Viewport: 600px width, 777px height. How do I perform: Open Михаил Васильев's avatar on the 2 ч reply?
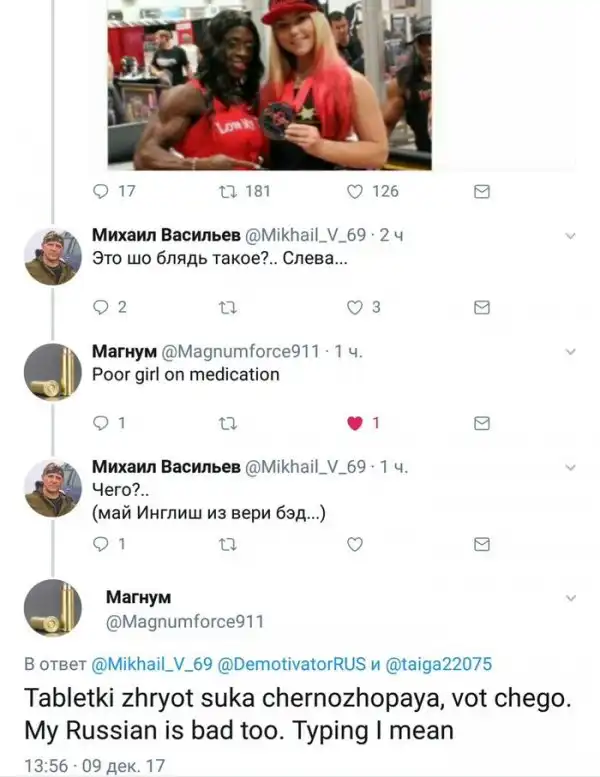[53, 256]
